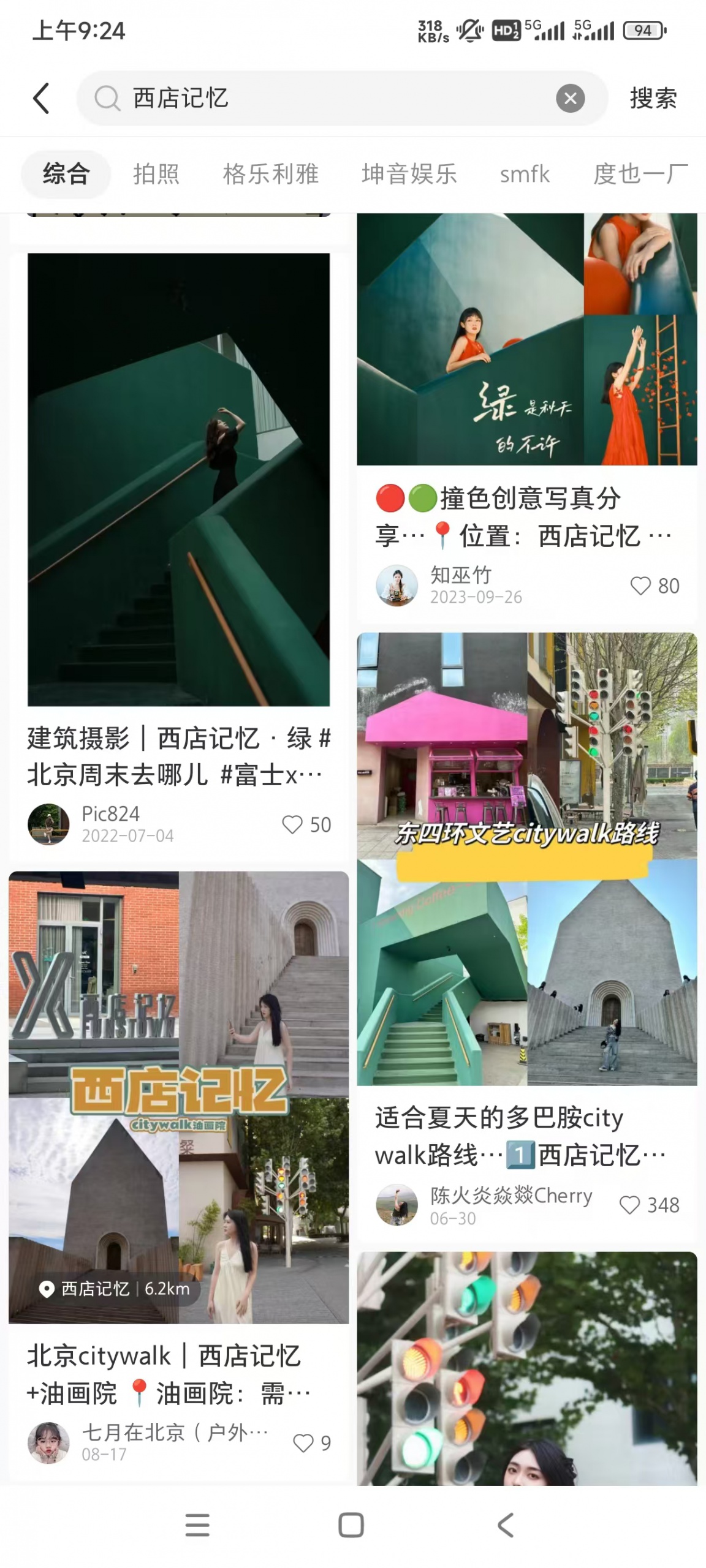View the 西店记忆 6.2km location tag
Viewport: 706px width, 1568px height.
coord(115,1289)
